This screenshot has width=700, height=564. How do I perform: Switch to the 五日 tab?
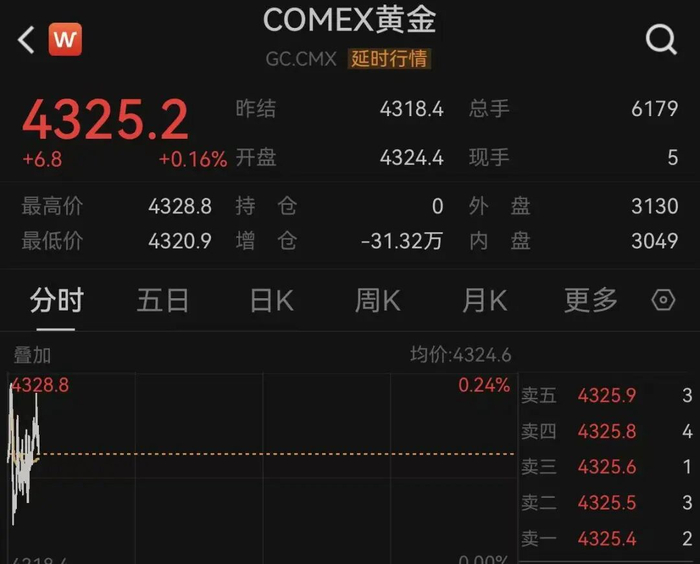[x=163, y=300]
